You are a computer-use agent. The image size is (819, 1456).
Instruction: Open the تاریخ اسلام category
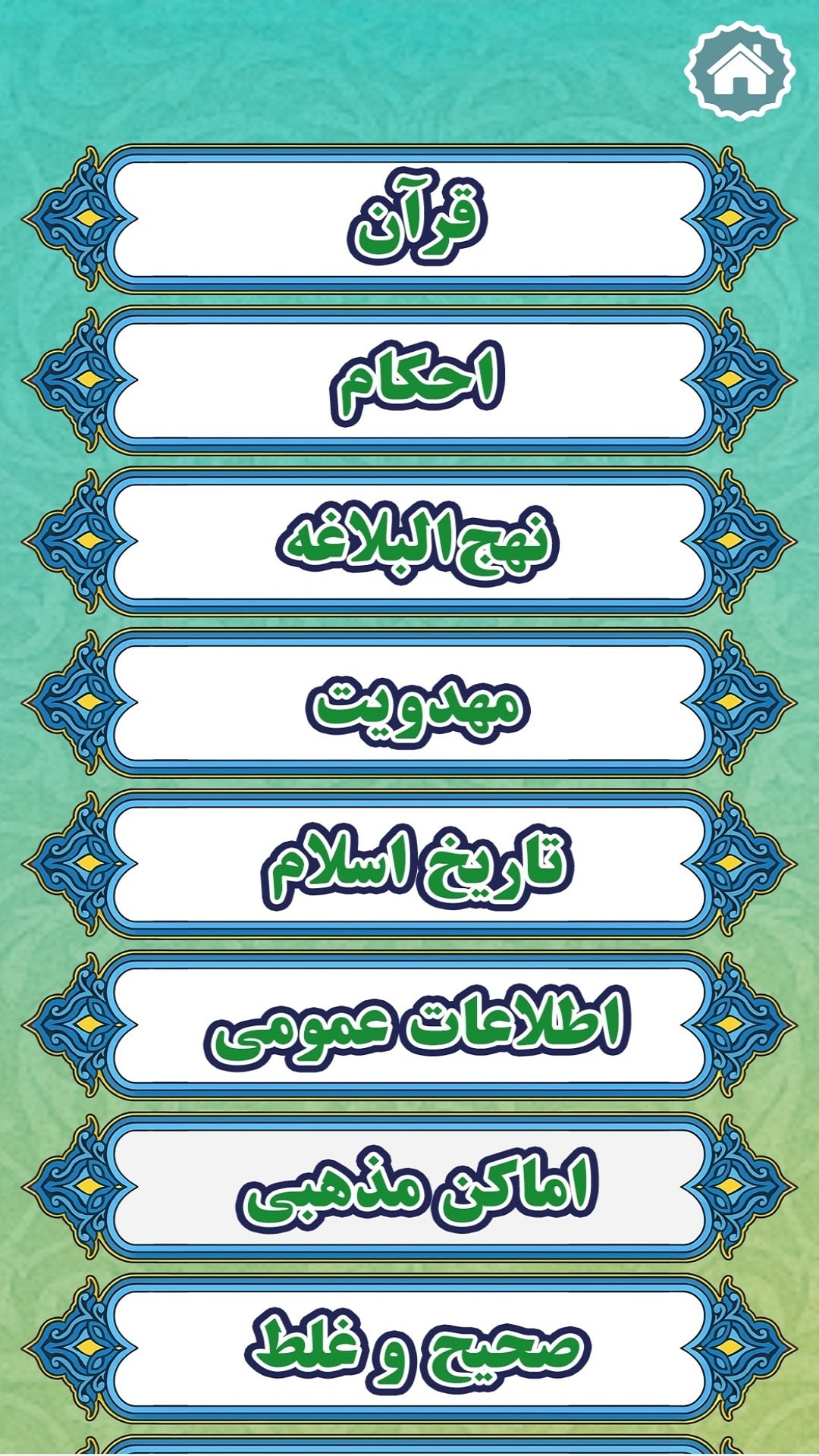click(x=409, y=864)
